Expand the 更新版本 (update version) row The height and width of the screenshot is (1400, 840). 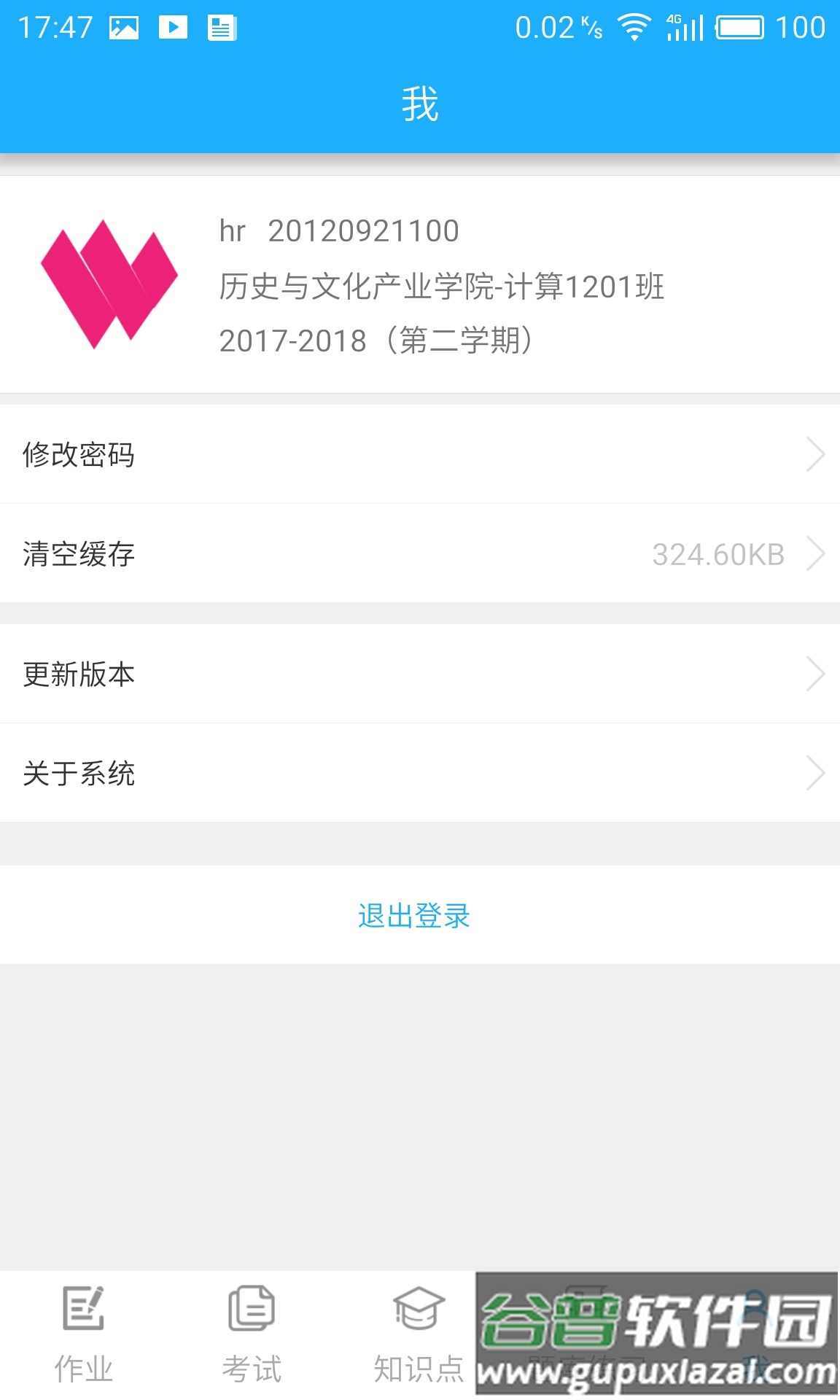(420, 674)
